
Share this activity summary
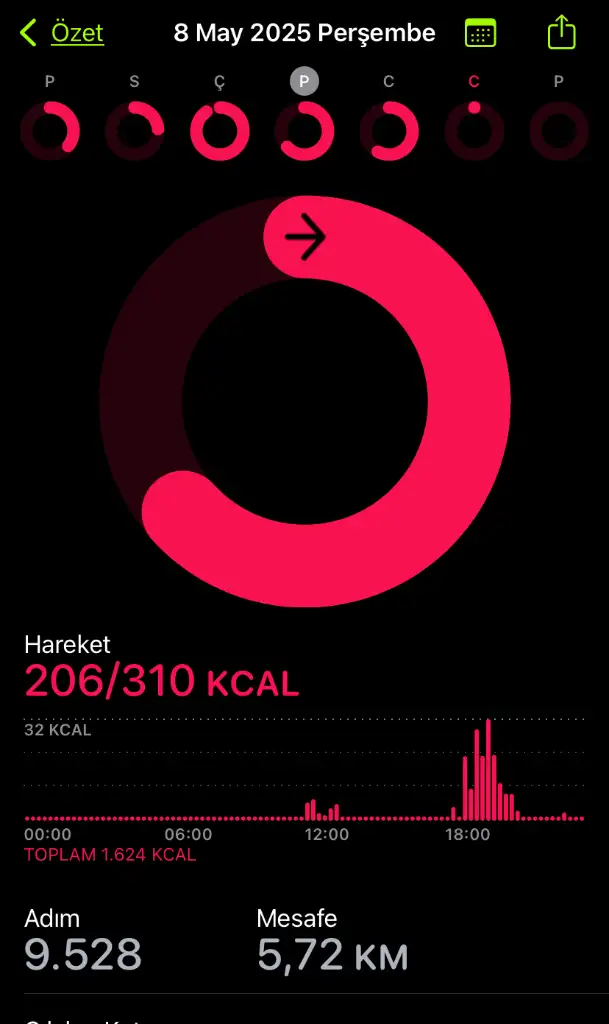pyautogui.click(x=561, y=32)
